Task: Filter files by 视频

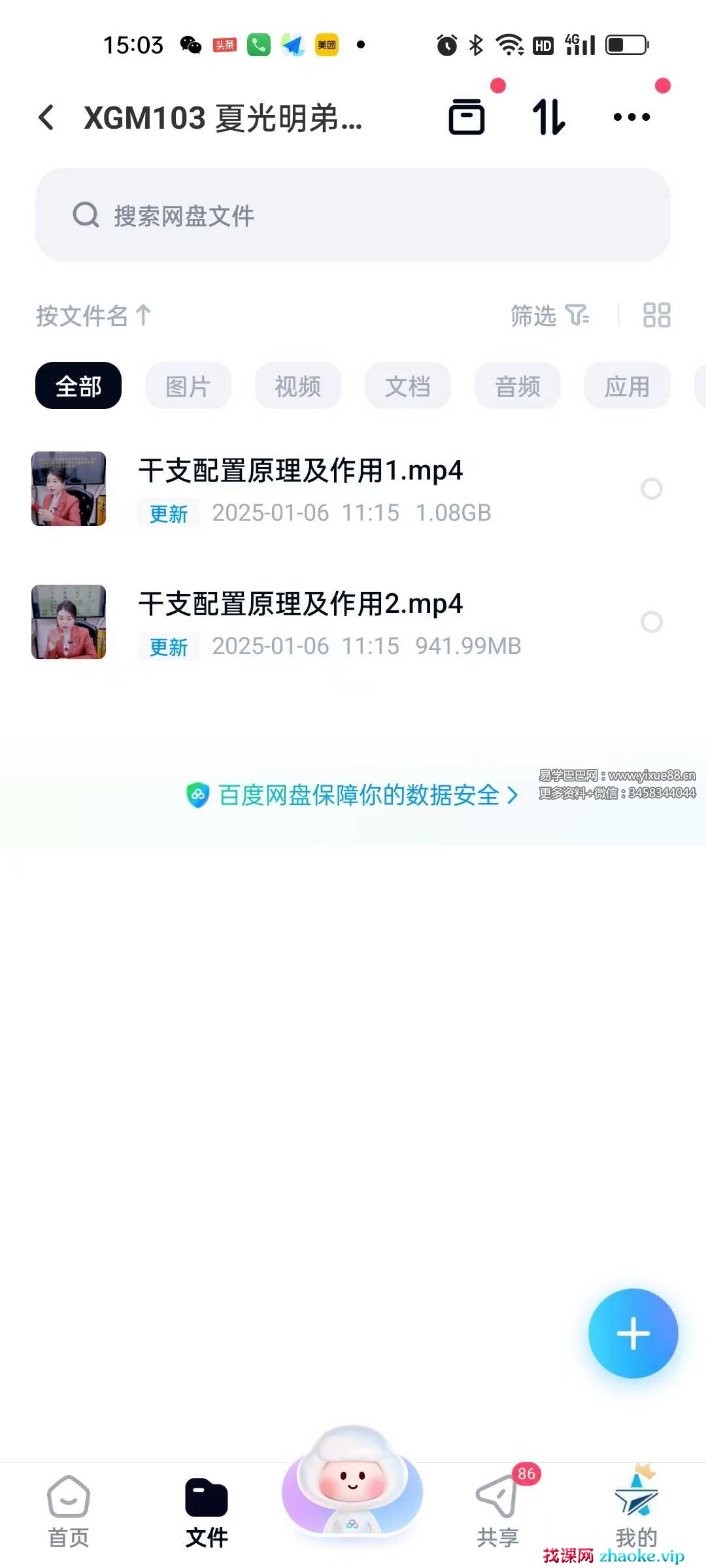Action: 298,386
